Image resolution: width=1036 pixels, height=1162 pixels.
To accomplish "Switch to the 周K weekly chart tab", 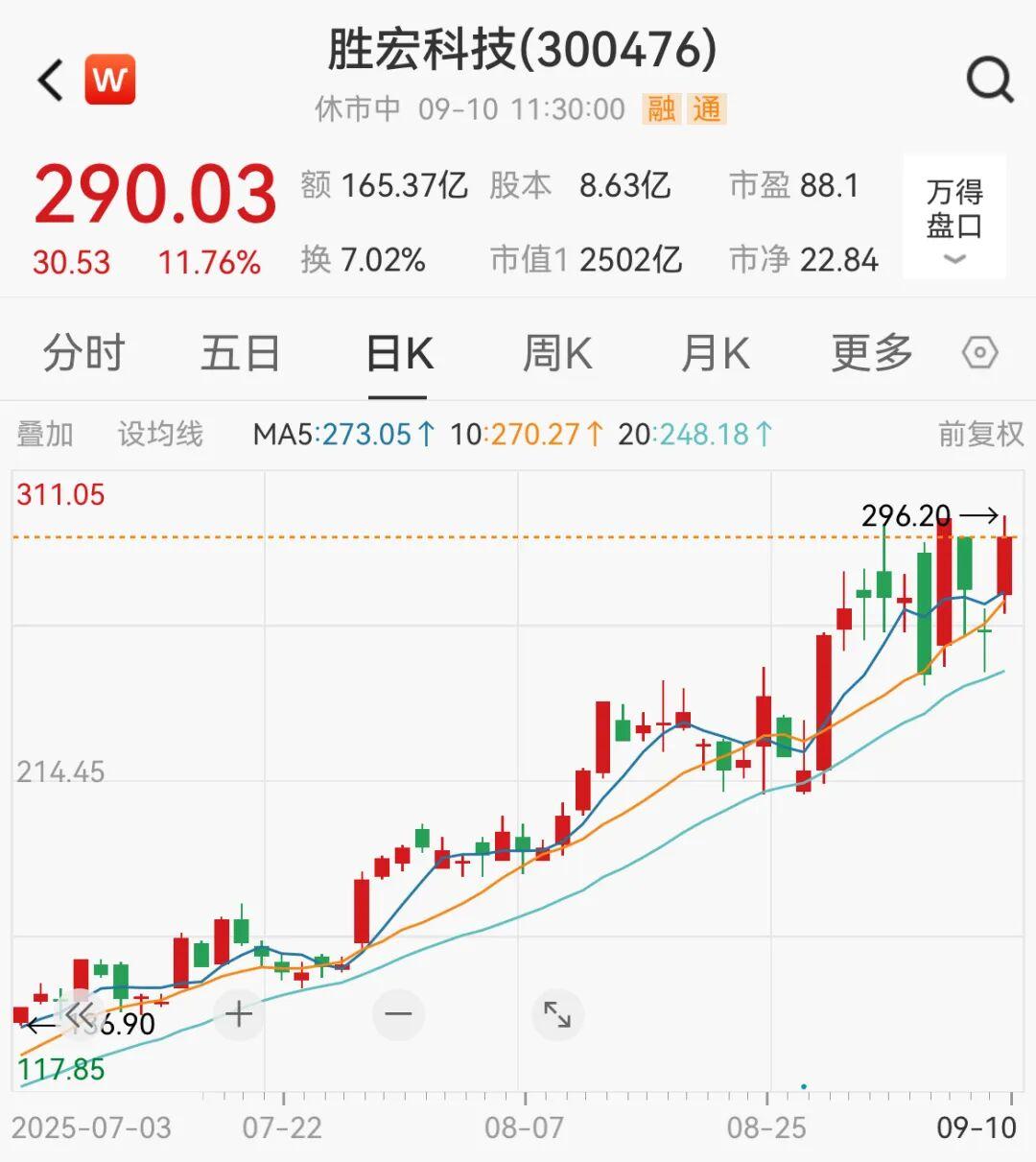I will (x=556, y=352).
